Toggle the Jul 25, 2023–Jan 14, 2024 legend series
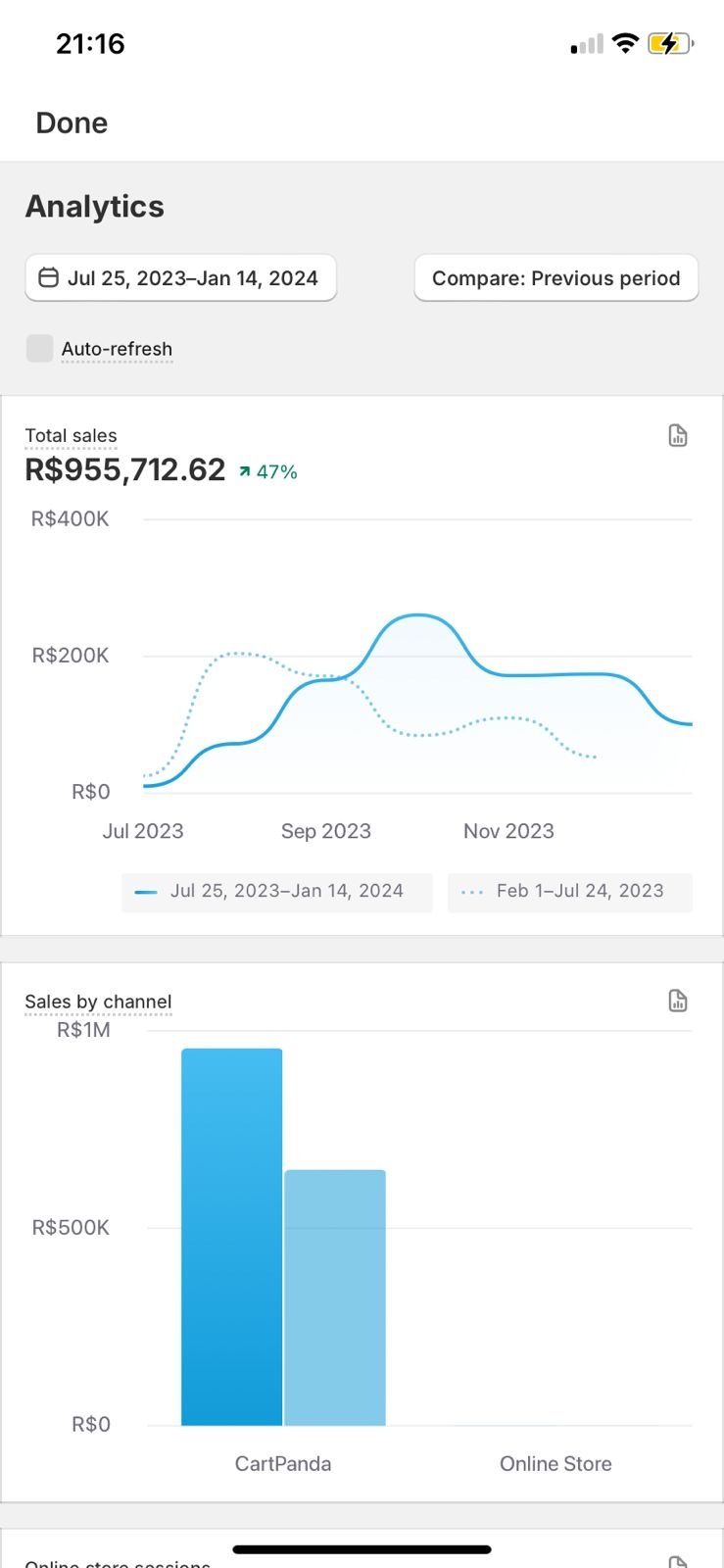Screen dimensions: 724x1568 (x=276, y=892)
